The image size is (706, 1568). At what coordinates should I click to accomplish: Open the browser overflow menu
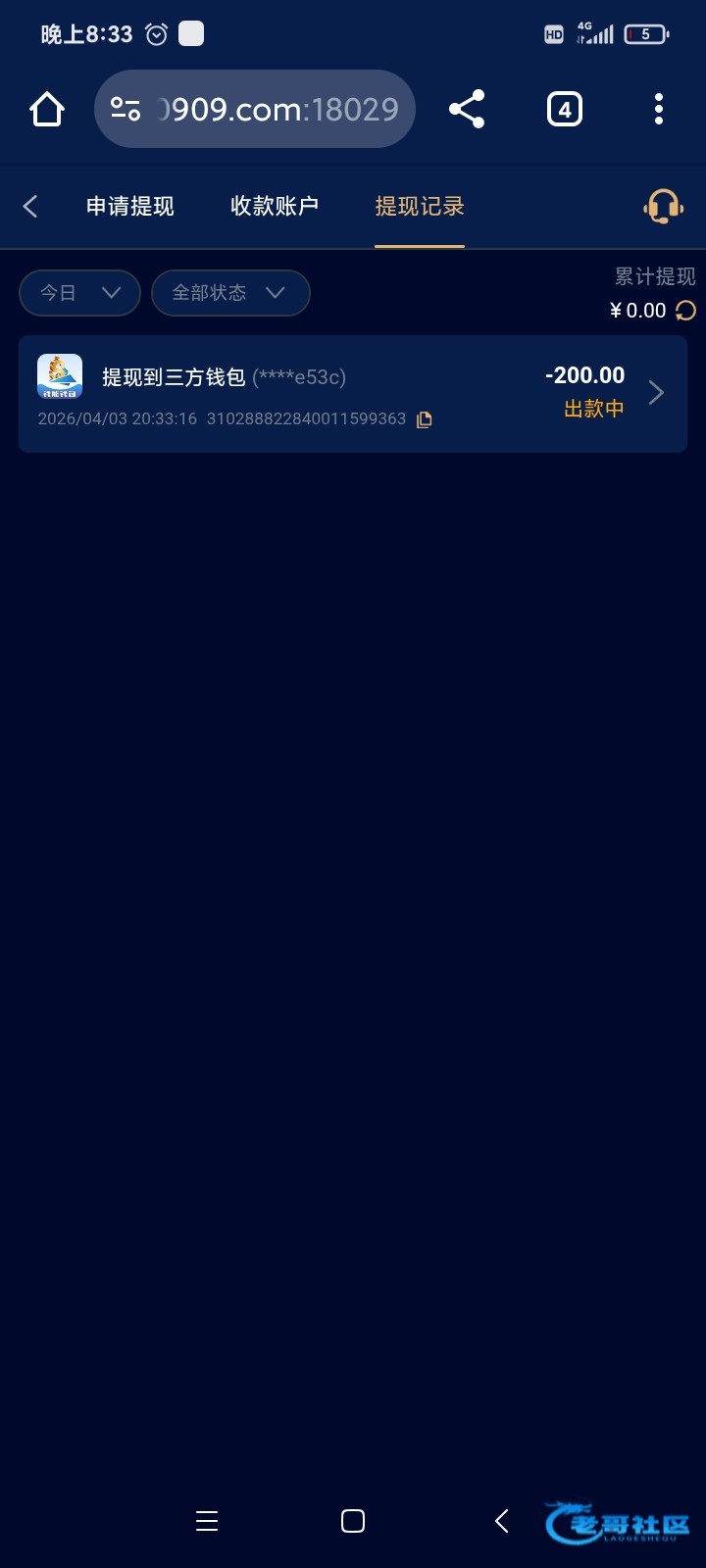click(x=658, y=109)
